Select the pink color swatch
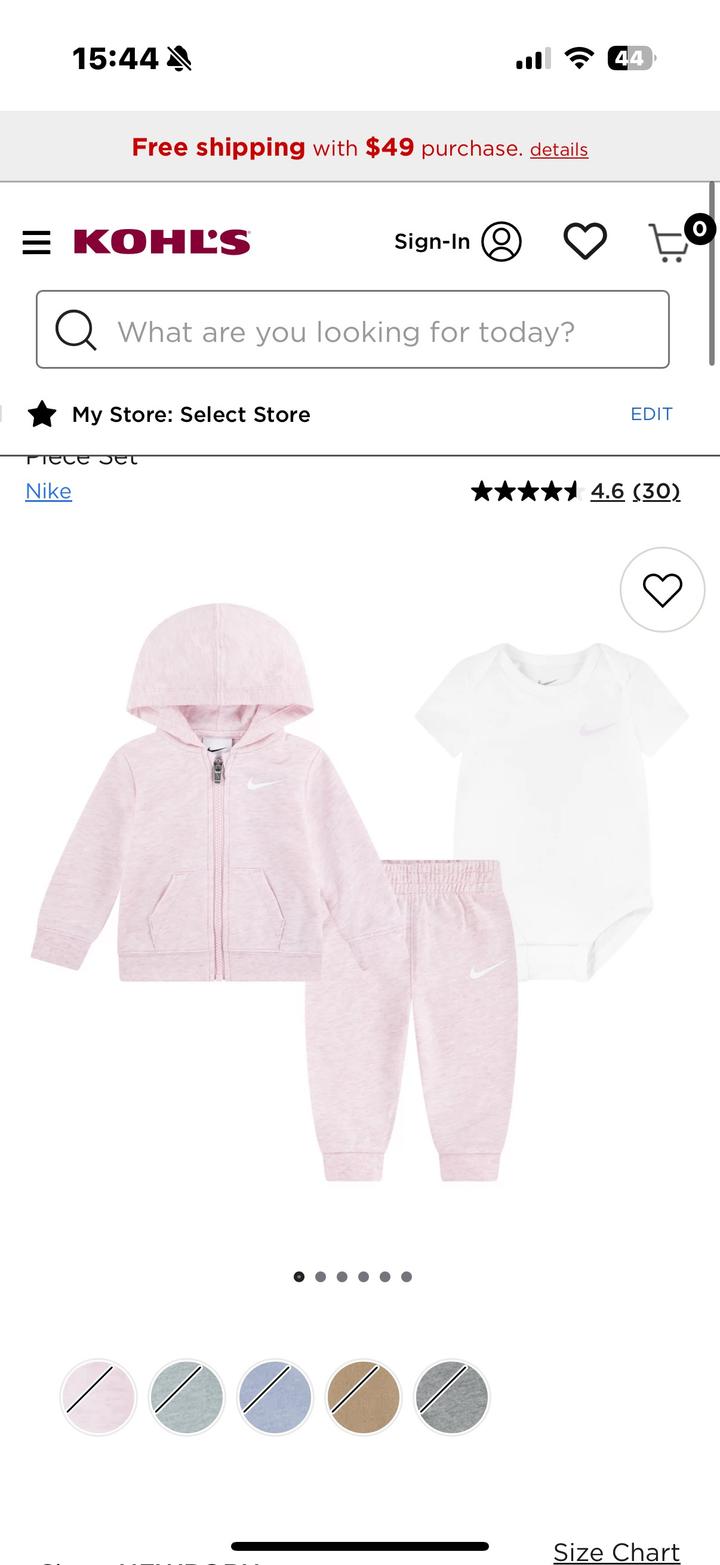This screenshot has width=720, height=1565. click(98, 1397)
